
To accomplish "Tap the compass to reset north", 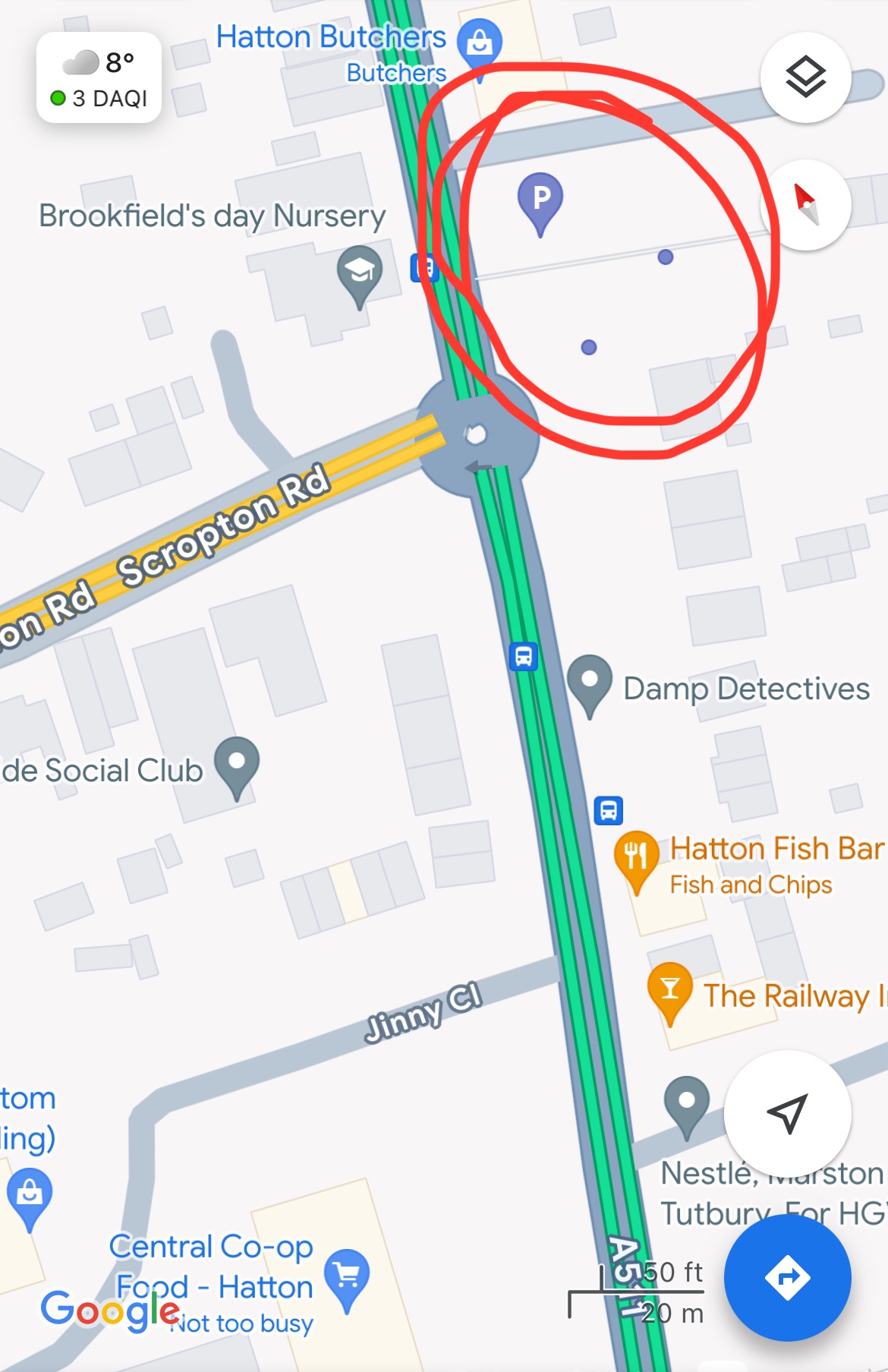I will pyautogui.click(x=805, y=205).
